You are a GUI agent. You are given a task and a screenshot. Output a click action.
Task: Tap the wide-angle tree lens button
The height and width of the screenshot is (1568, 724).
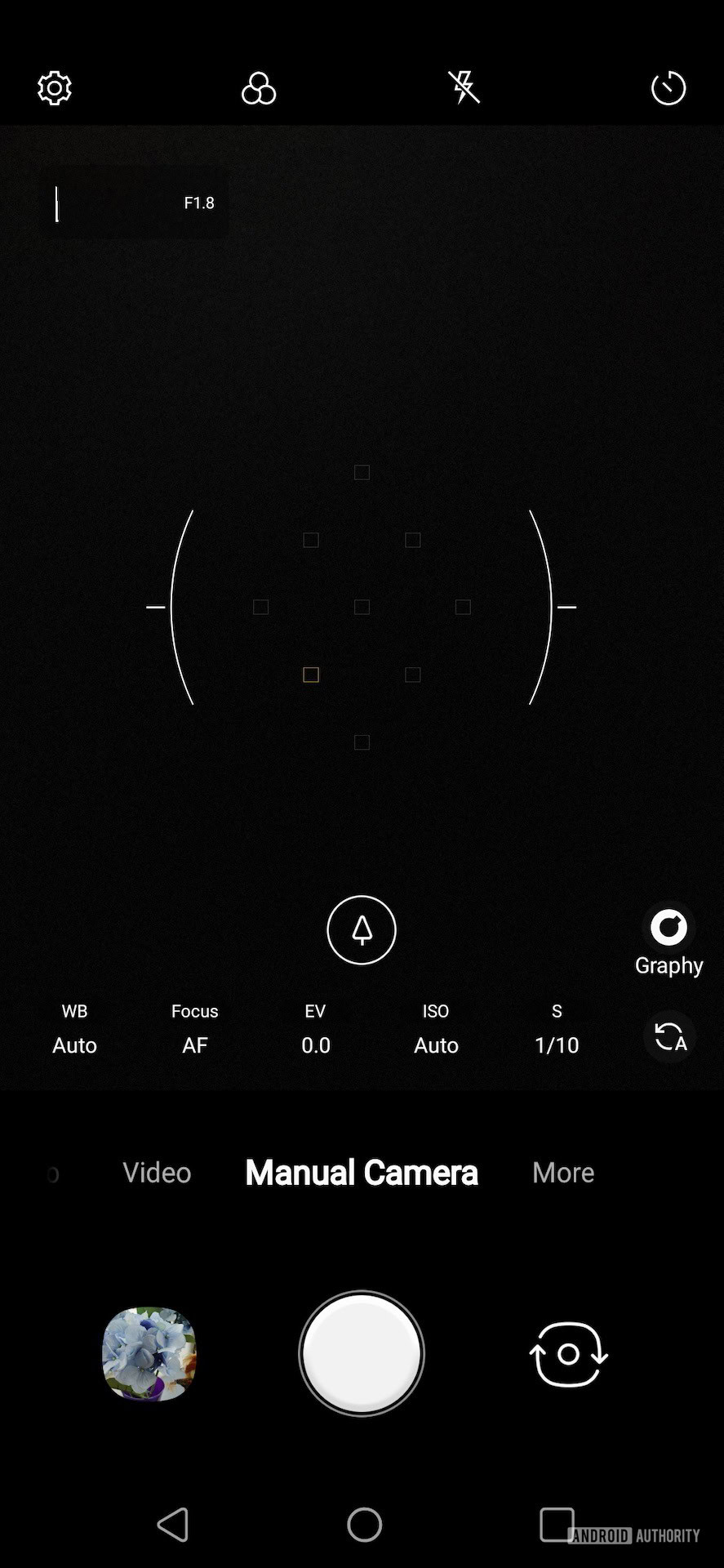pyautogui.click(x=362, y=930)
